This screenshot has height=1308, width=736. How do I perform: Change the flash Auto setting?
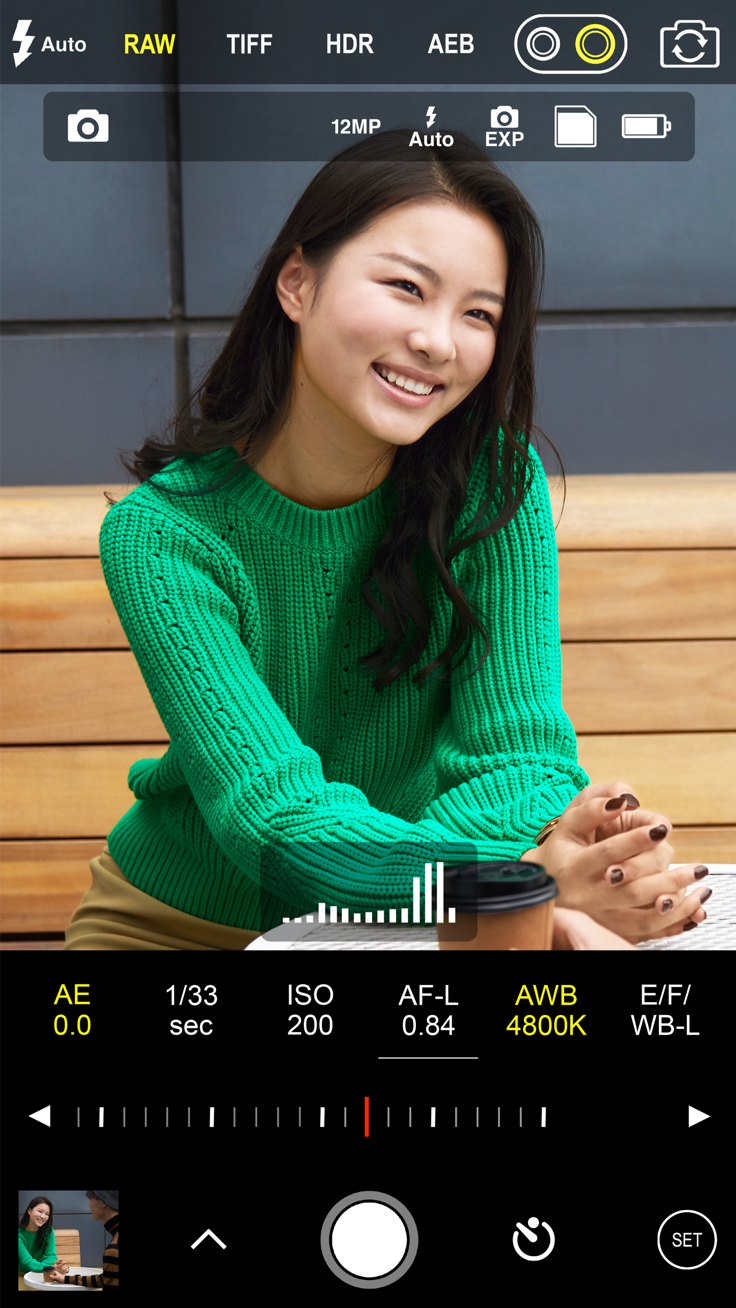(49, 44)
